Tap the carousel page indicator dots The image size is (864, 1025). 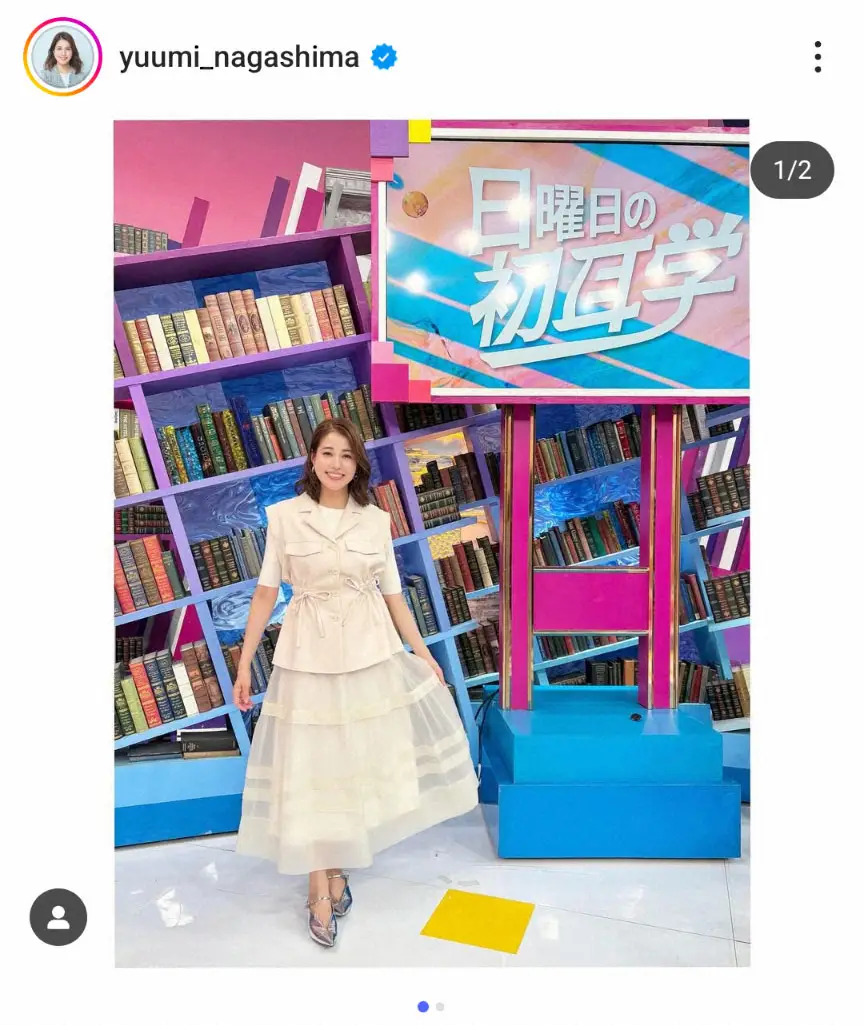pyautogui.click(x=431, y=1006)
